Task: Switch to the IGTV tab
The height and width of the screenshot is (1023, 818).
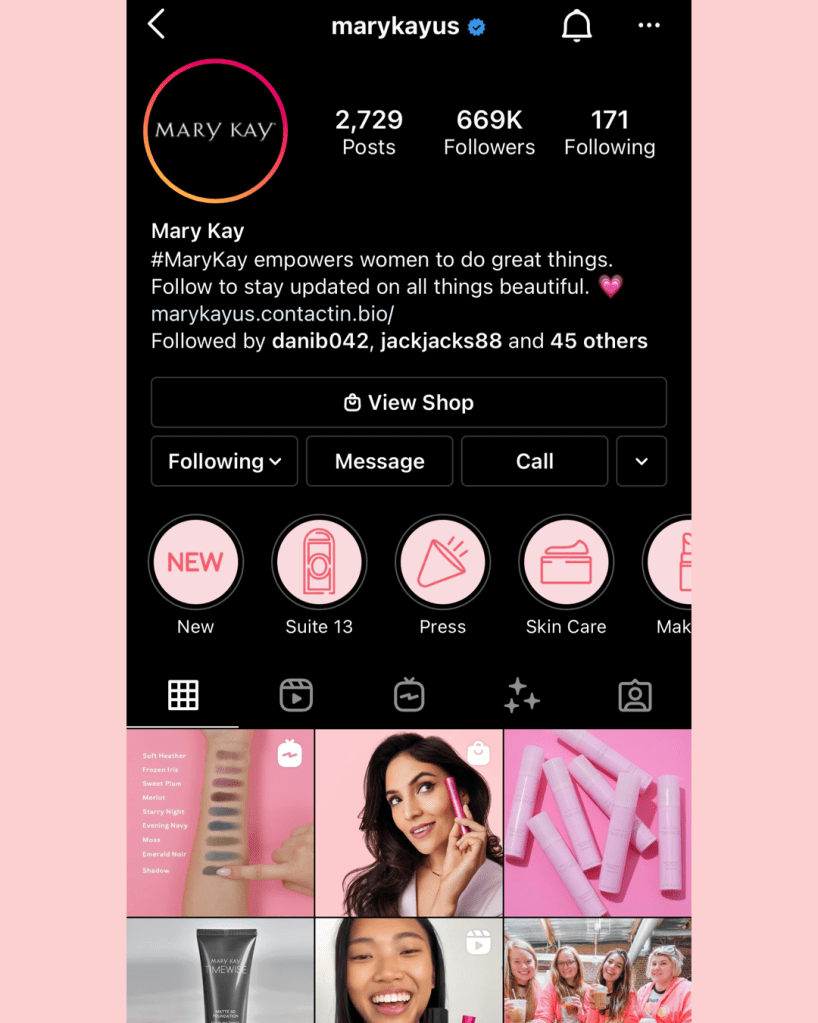Action: 409,695
